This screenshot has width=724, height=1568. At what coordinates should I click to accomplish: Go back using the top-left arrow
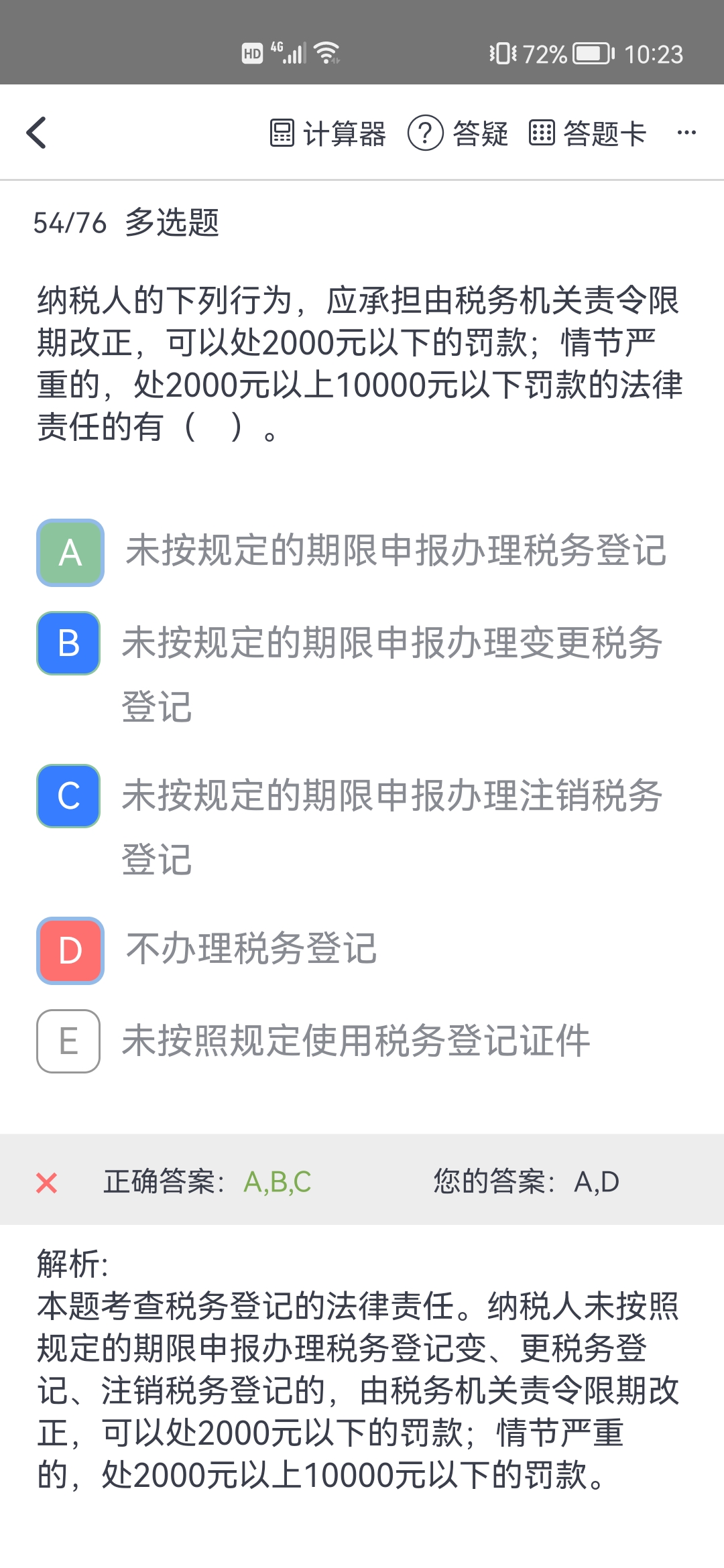coord(37,133)
